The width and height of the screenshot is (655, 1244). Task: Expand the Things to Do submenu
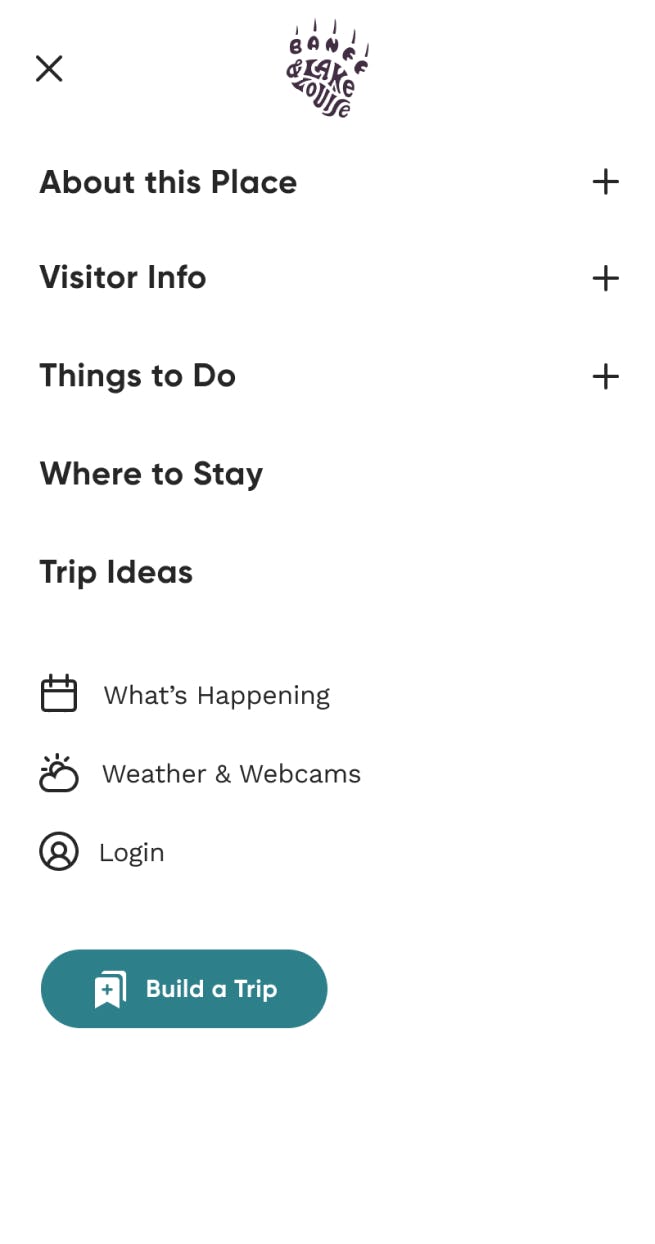[605, 376]
